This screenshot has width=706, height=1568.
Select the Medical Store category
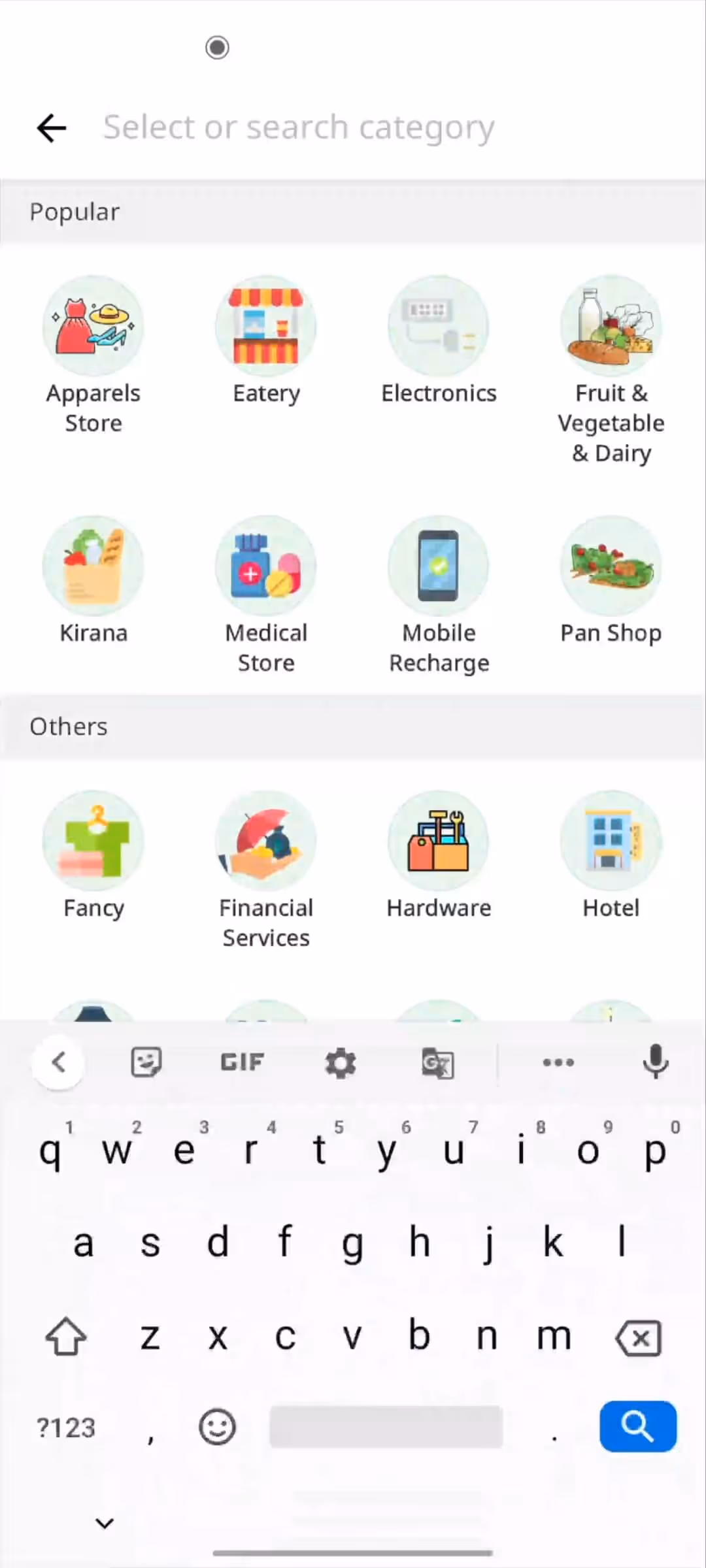coord(266,595)
